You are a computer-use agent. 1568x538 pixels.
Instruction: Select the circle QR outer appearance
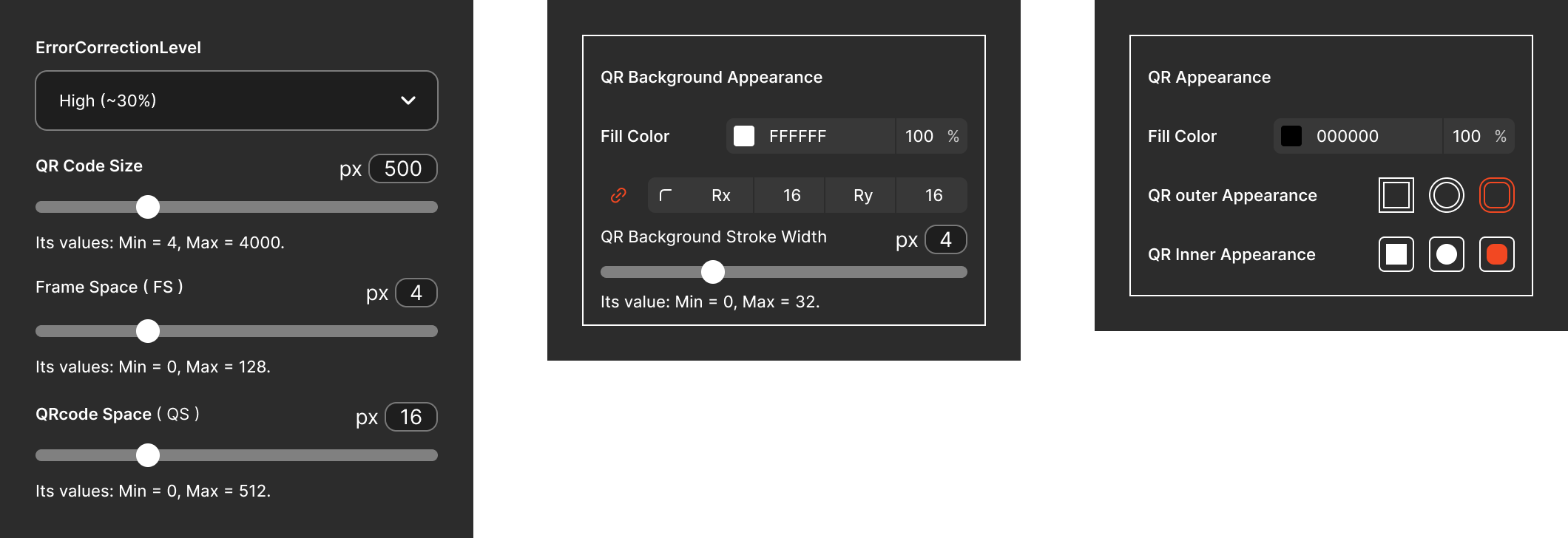1447,195
